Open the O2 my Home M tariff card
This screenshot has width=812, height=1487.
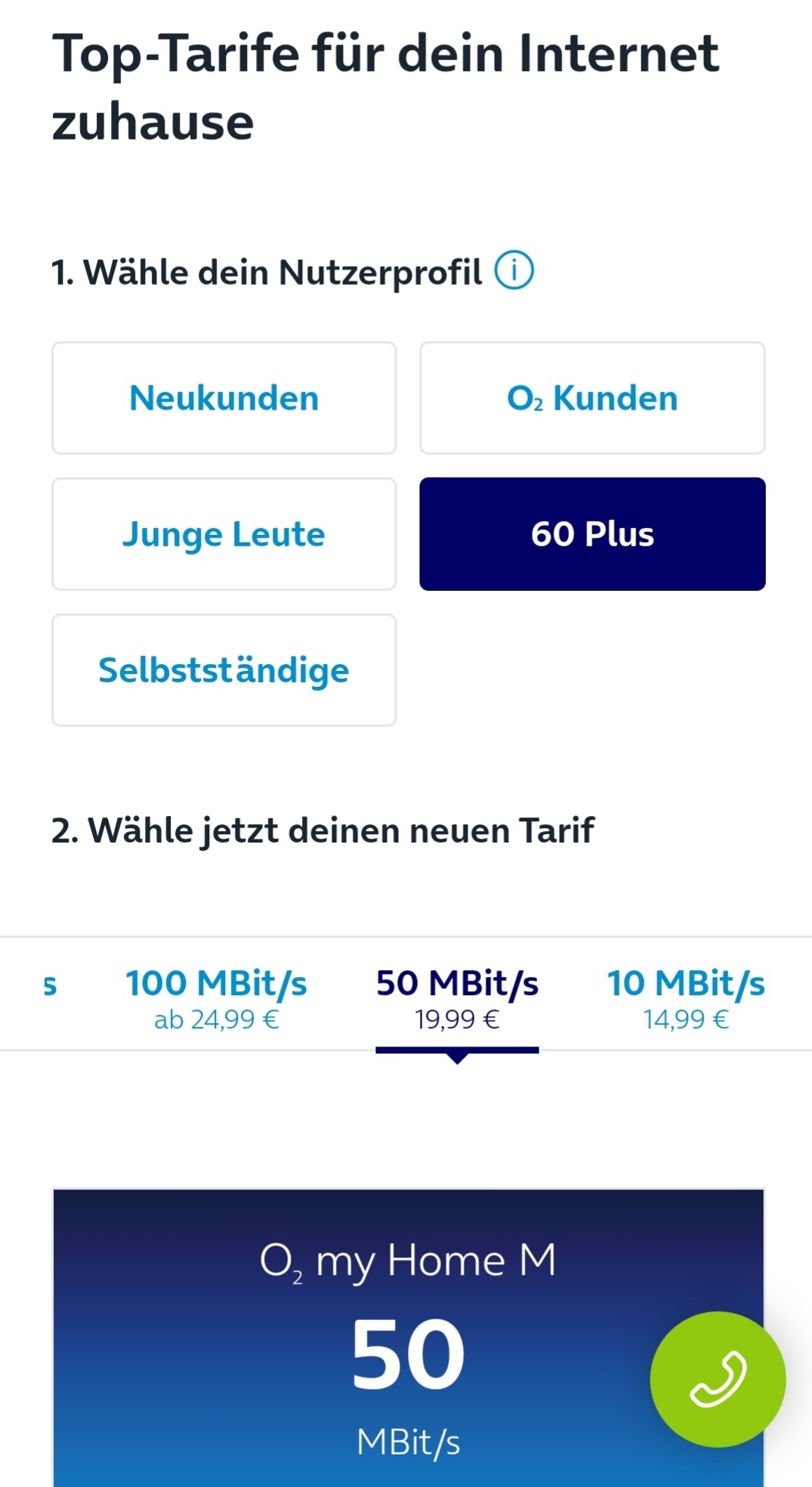coord(408,1337)
